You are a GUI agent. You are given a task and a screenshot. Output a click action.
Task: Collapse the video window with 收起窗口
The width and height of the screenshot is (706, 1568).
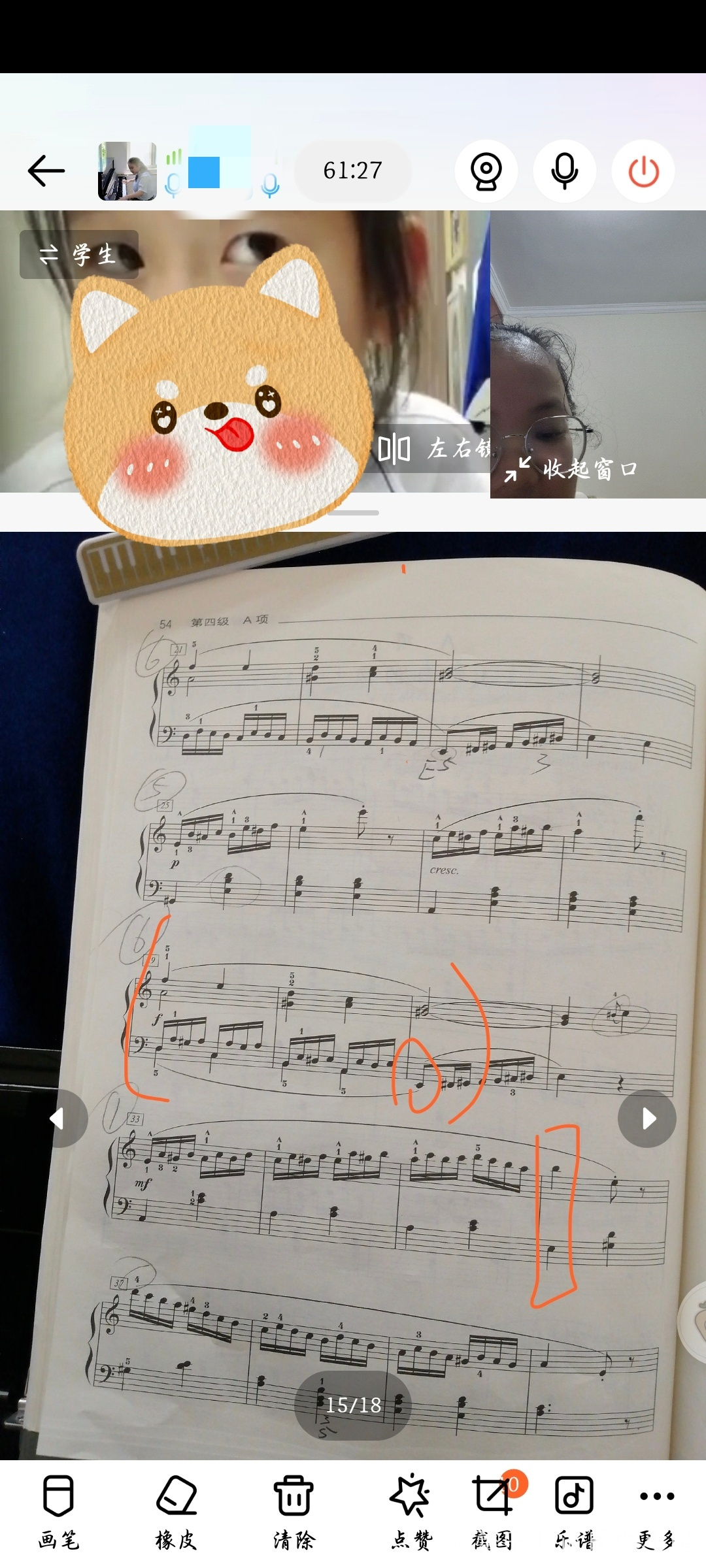click(x=572, y=468)
